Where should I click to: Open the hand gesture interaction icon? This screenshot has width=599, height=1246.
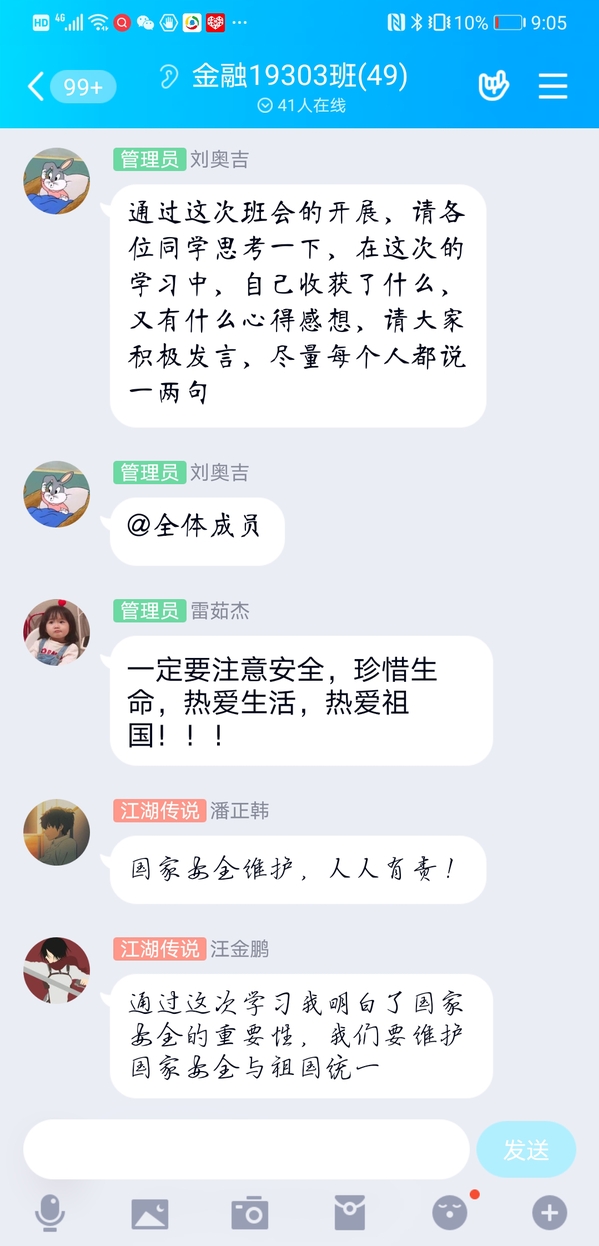[493, 86]
